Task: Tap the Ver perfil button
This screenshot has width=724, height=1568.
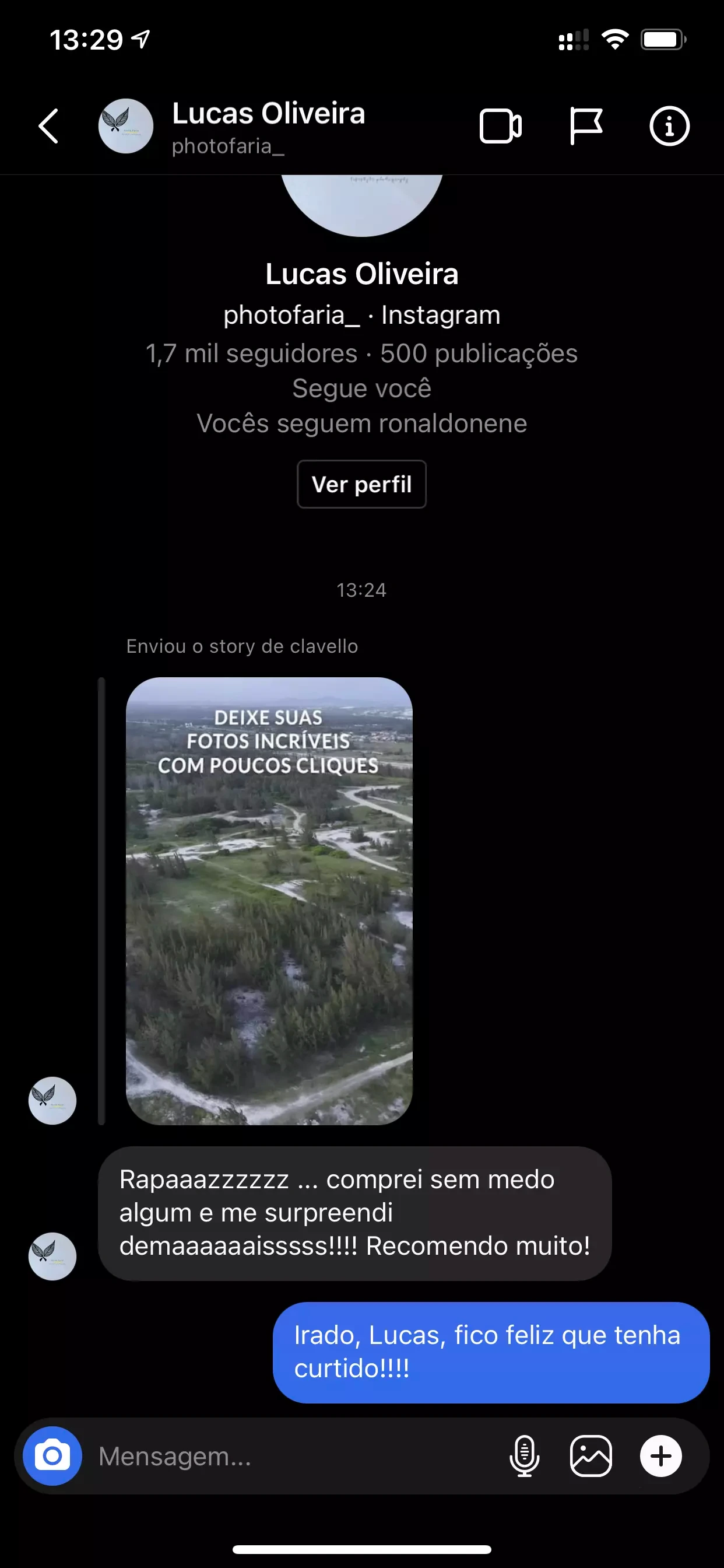Action: [x=361, y=485]
